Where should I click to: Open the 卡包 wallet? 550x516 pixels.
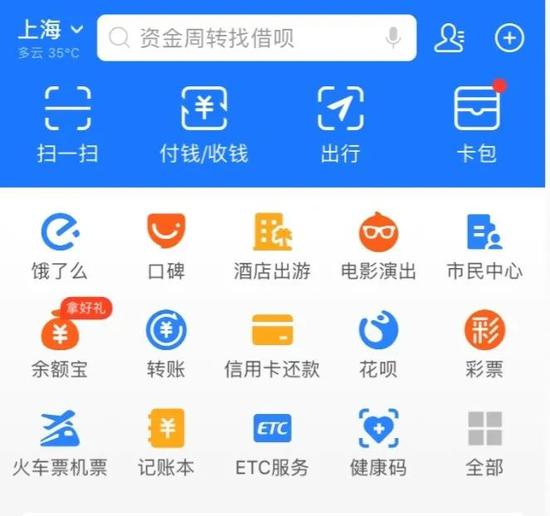coord(477,125)
